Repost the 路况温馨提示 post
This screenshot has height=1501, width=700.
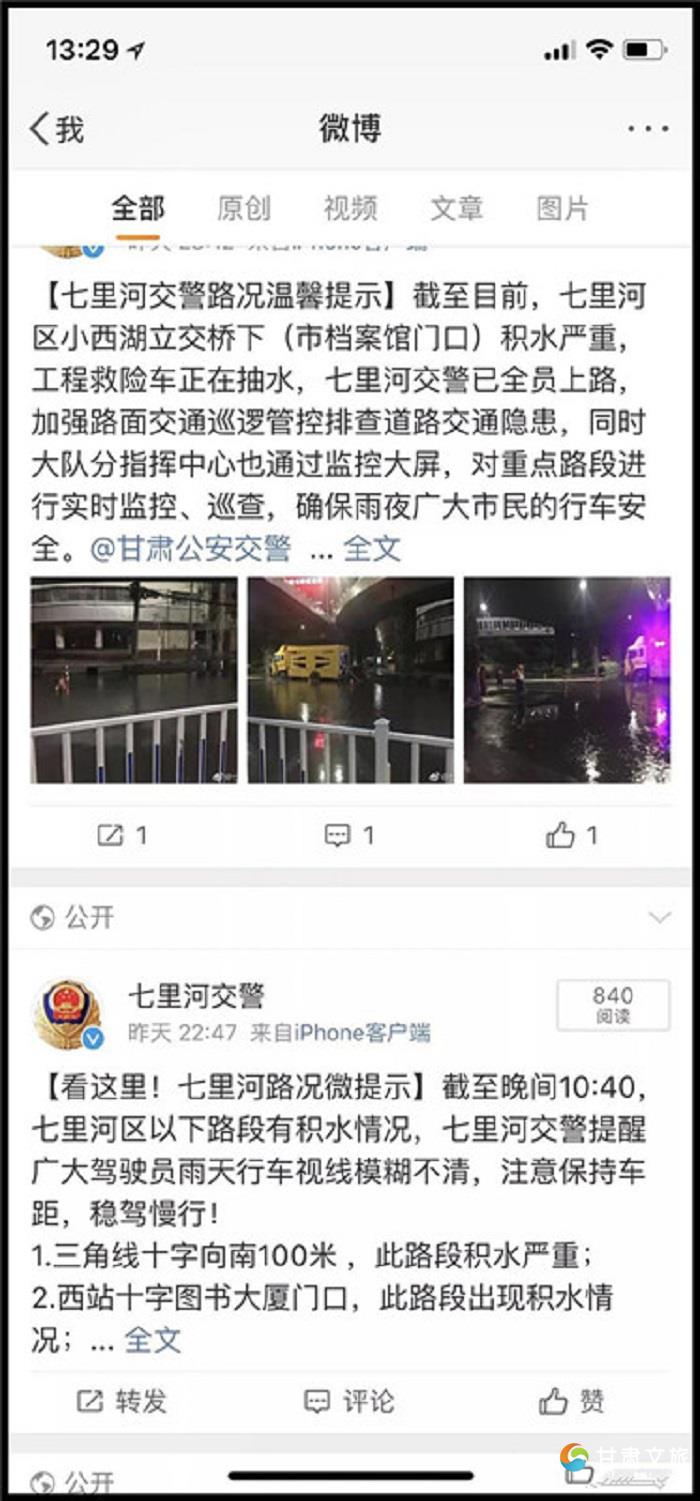pos(122,836)
